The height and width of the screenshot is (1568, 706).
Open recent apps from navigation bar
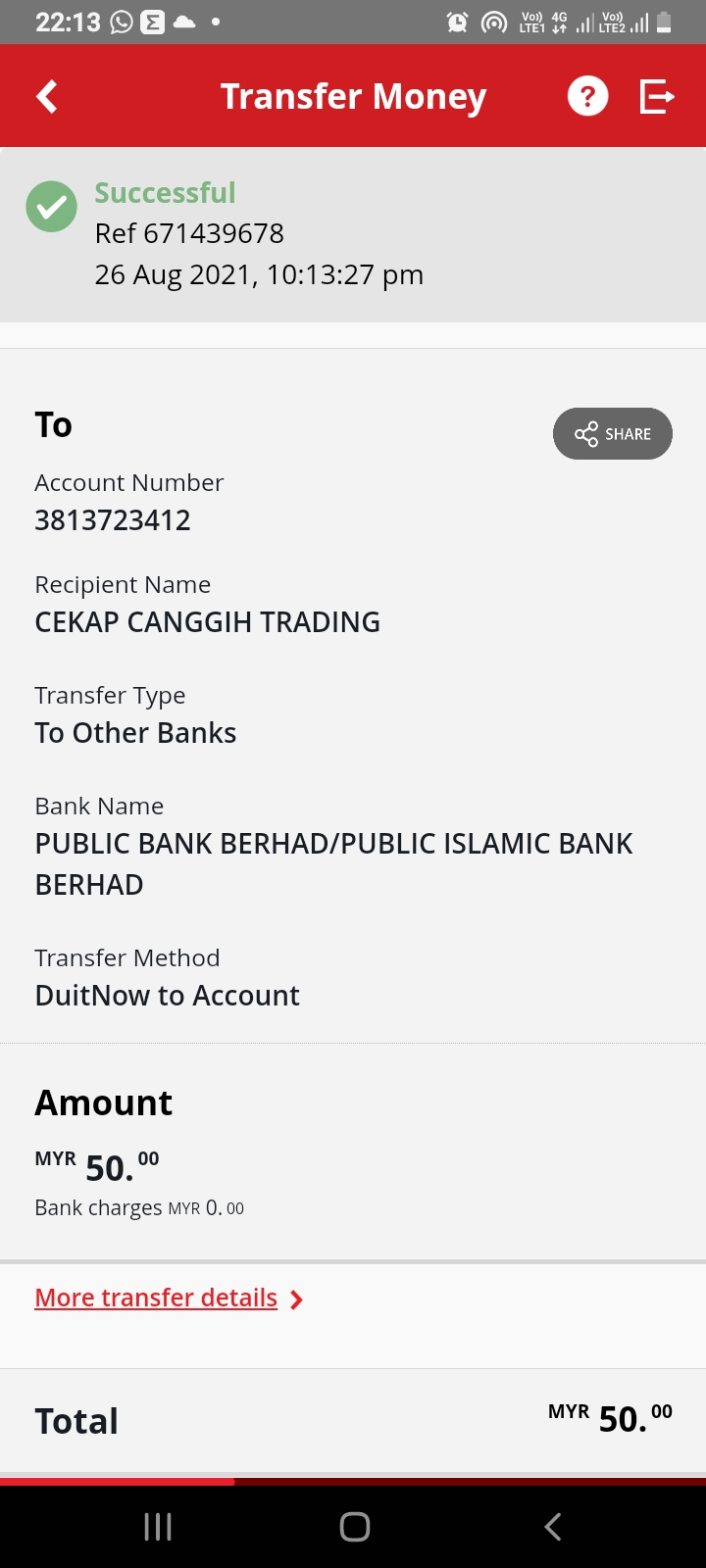(x=158, y=1527)
